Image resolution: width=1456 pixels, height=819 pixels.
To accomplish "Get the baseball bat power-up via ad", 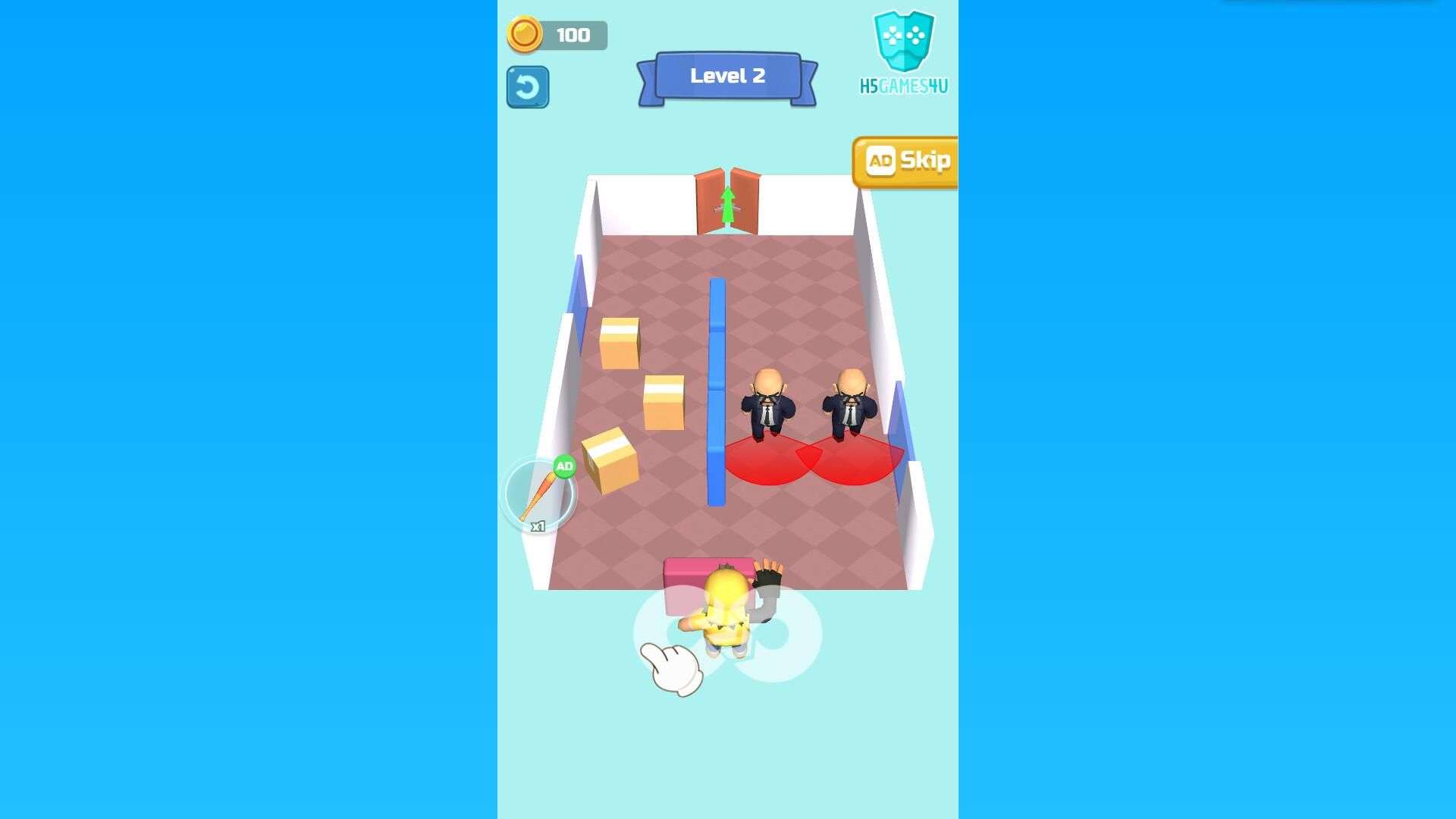I will click(x=539, y=494).
